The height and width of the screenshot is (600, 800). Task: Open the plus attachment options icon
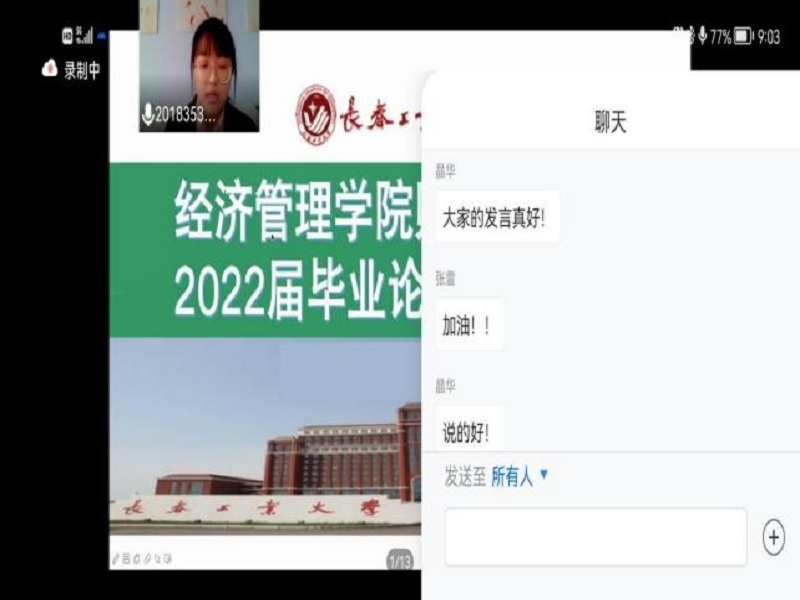(773, 537)
